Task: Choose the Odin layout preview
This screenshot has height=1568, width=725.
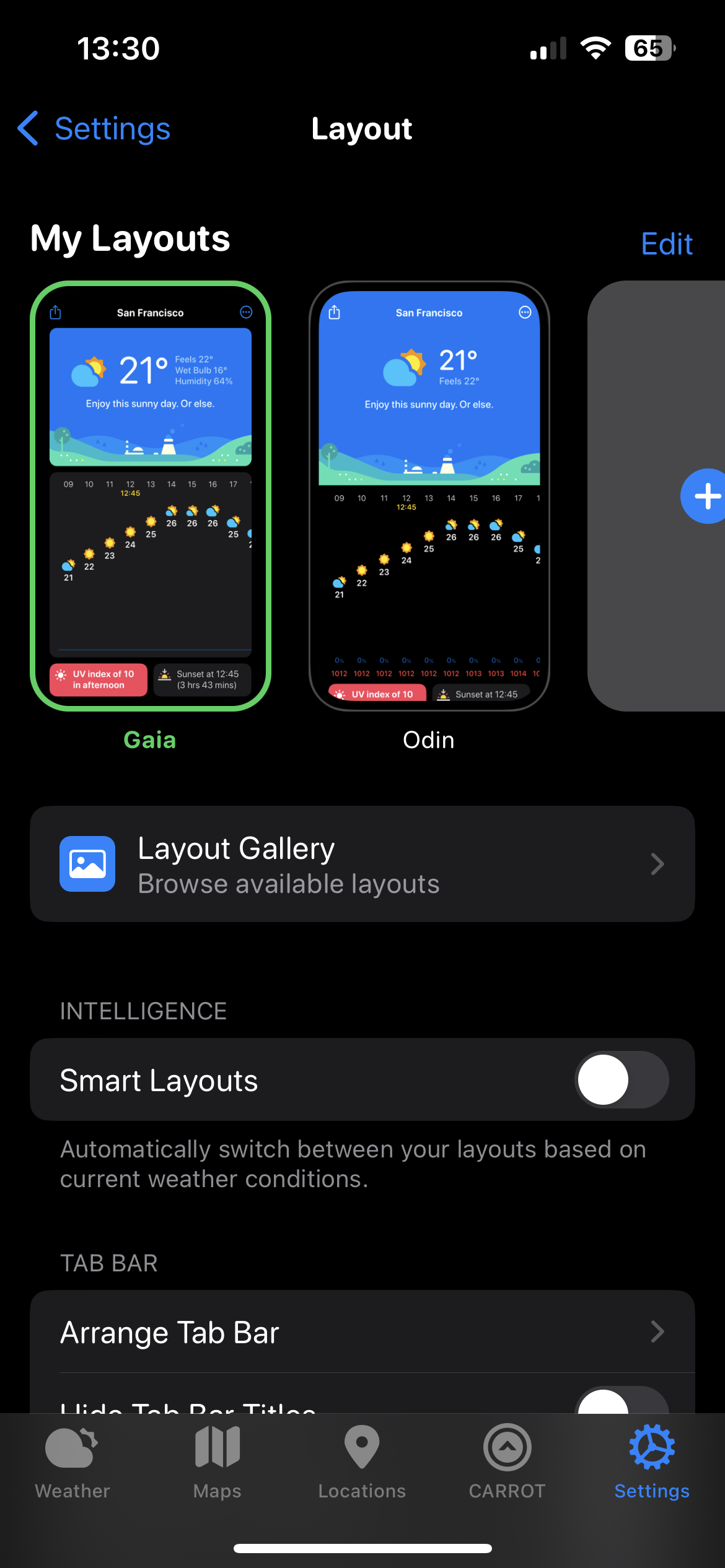Action: coord(429,495)
